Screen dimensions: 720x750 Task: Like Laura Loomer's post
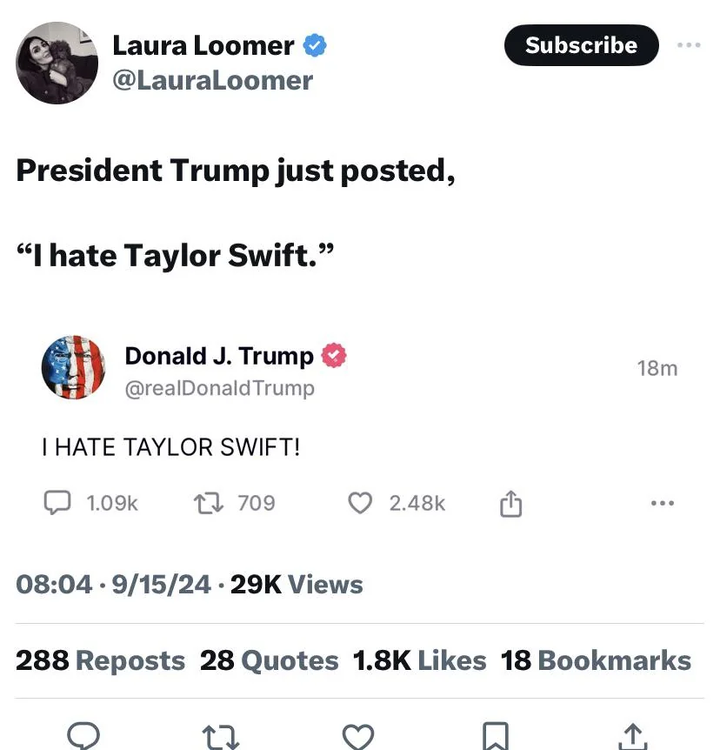point(357,737)
